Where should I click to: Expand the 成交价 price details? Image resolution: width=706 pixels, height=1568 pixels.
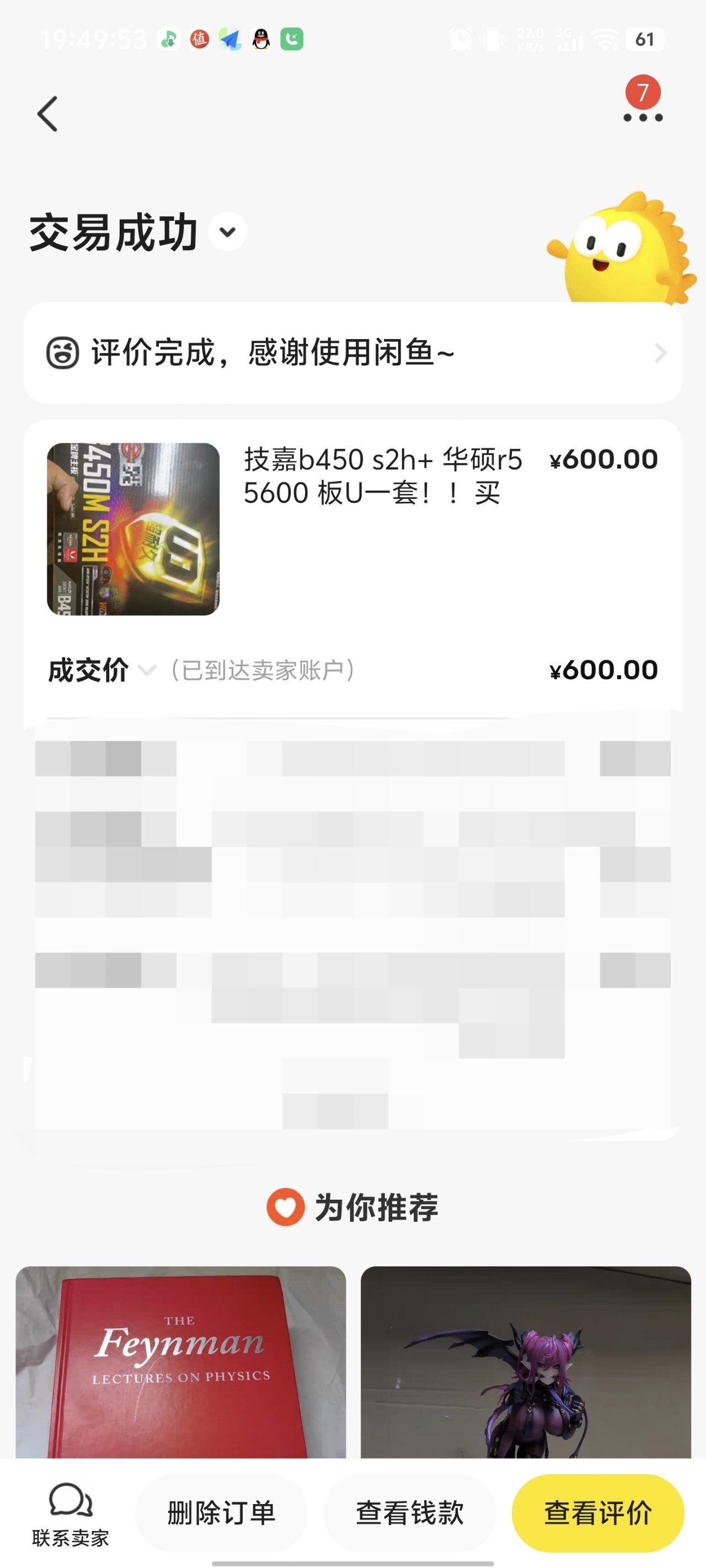point(147,670)
